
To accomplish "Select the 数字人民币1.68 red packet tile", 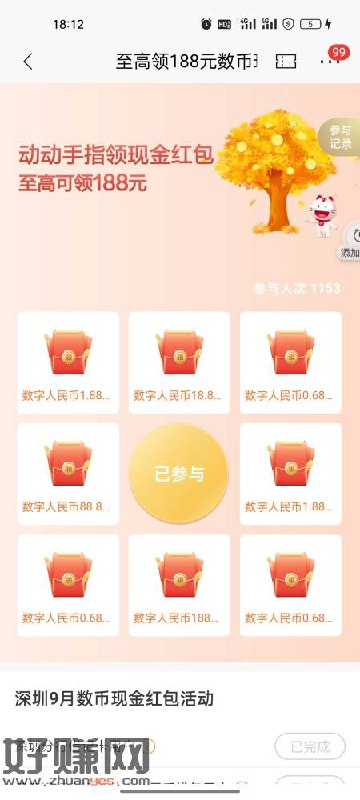I will click(68, 362).
